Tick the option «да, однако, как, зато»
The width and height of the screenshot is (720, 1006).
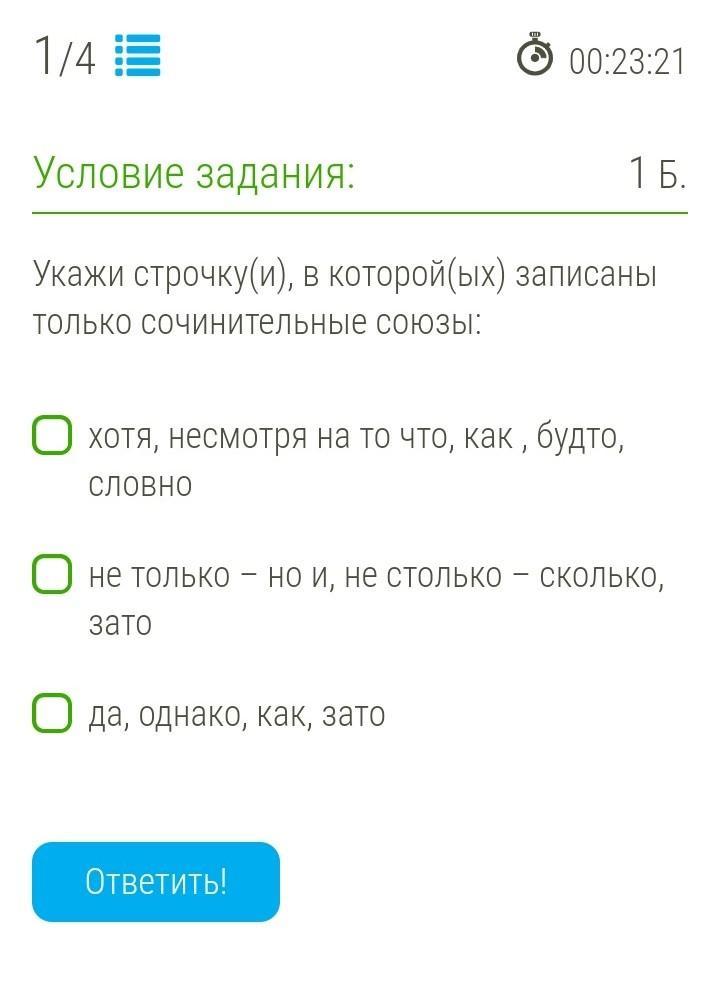point(52,714)
